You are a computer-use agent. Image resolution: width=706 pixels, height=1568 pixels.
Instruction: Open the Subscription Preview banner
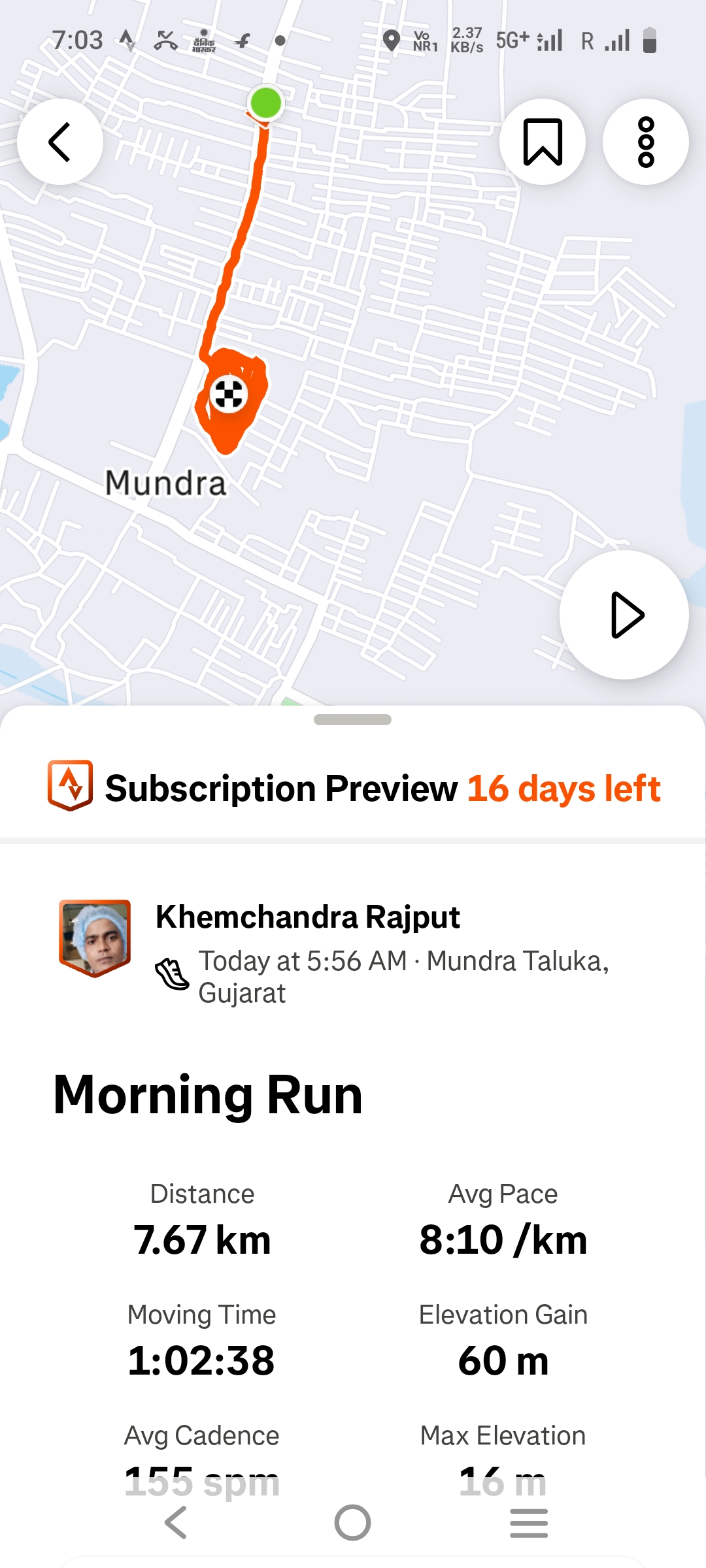[x=353, y=788]
